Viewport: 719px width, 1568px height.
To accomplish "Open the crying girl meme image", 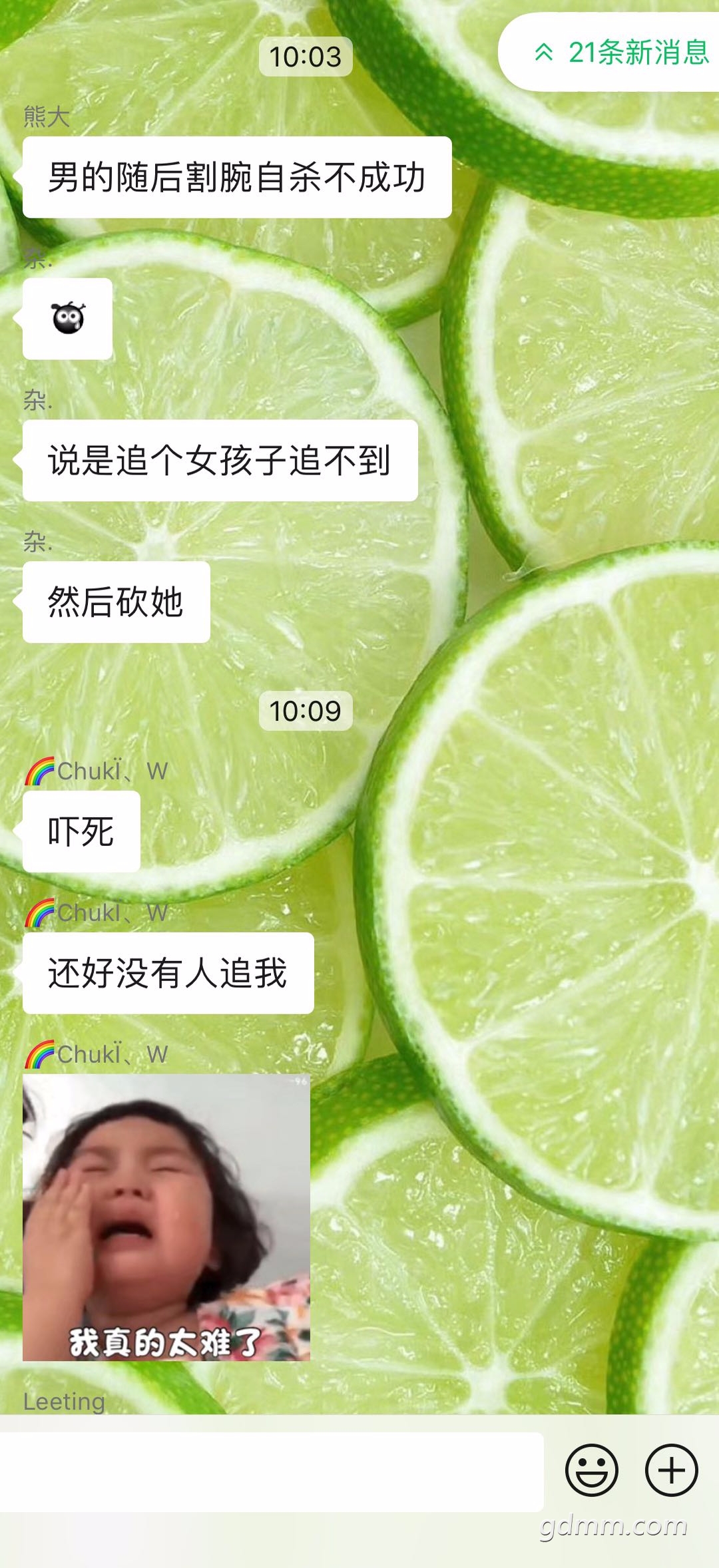I will [x=166, y=1217].
